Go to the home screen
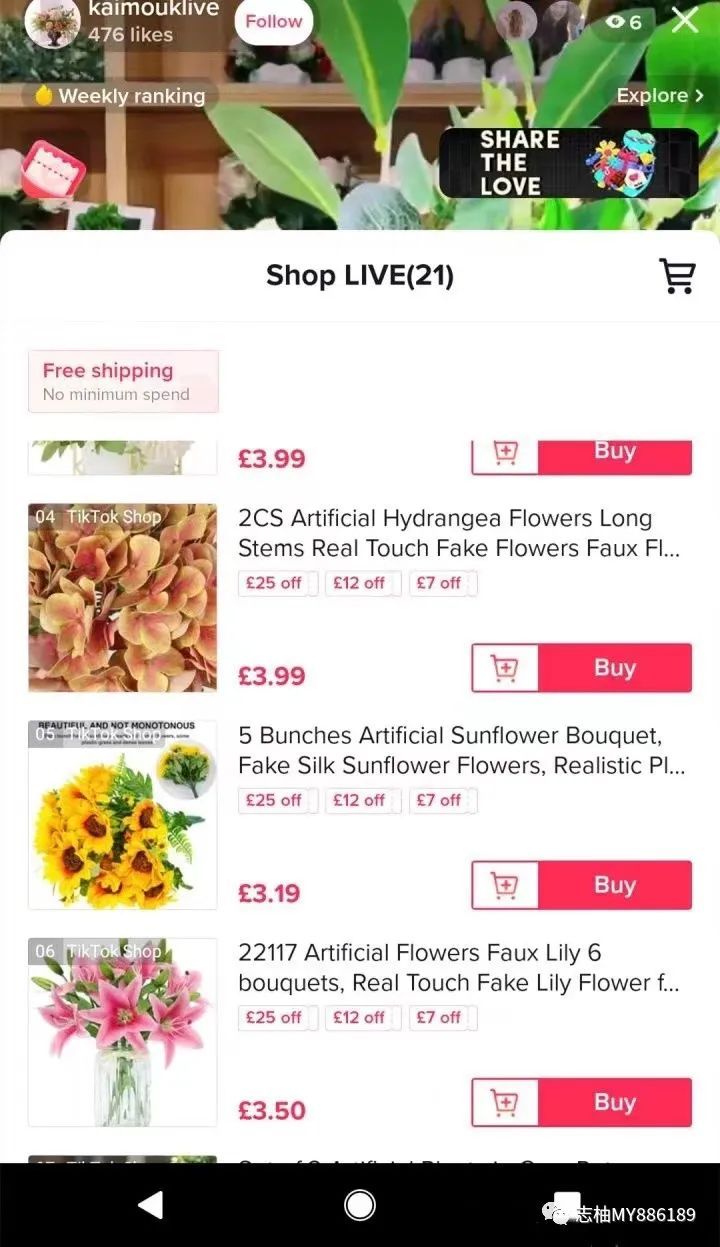The height and width of the screenshot is (1247, 720). [360, 1205]
